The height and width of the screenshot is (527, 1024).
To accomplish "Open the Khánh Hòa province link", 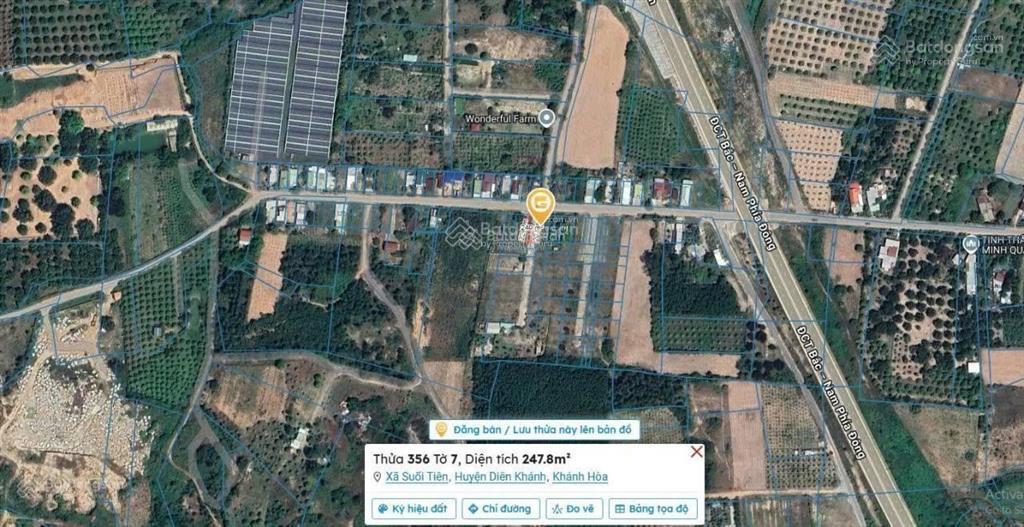I will [x=580, y=477].
